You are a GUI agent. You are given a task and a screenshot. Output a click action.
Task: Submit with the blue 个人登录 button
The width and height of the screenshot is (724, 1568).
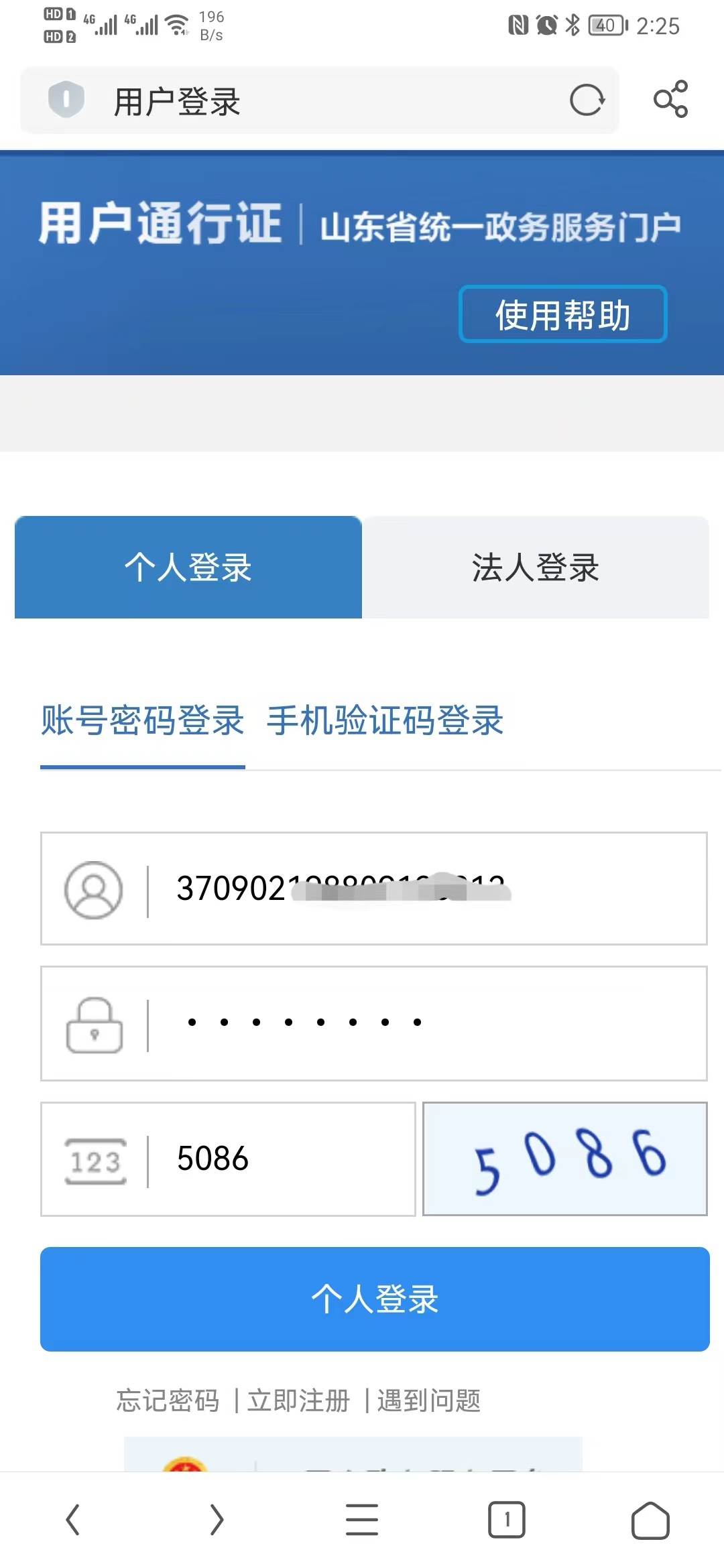click(375, 1299)
